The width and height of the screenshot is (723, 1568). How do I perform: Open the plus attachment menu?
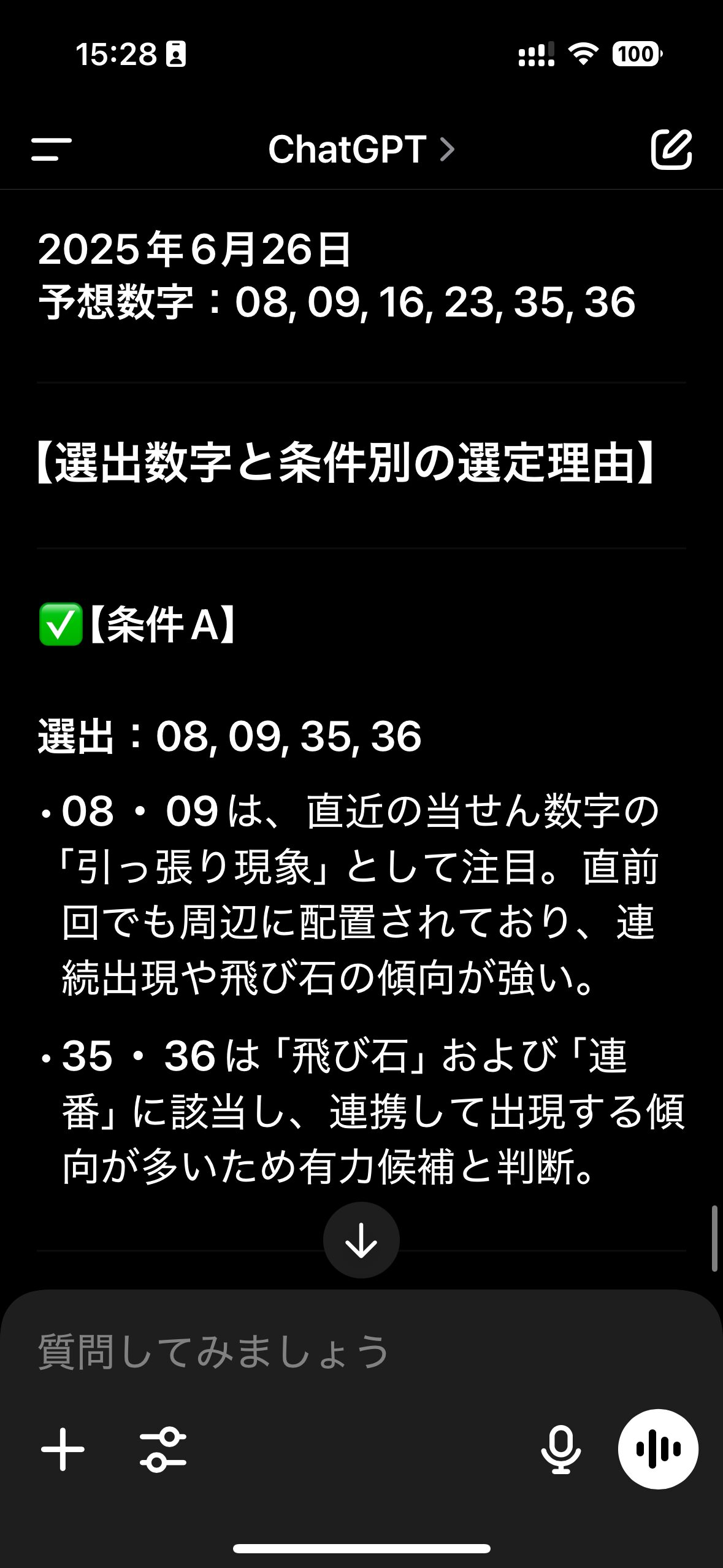pyautogui.click(x=63, y=1449)
